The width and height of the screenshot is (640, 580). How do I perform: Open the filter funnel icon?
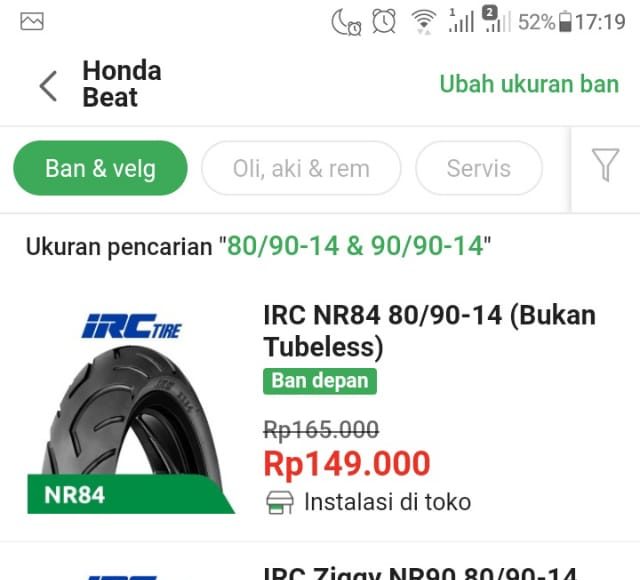point(605,165)
